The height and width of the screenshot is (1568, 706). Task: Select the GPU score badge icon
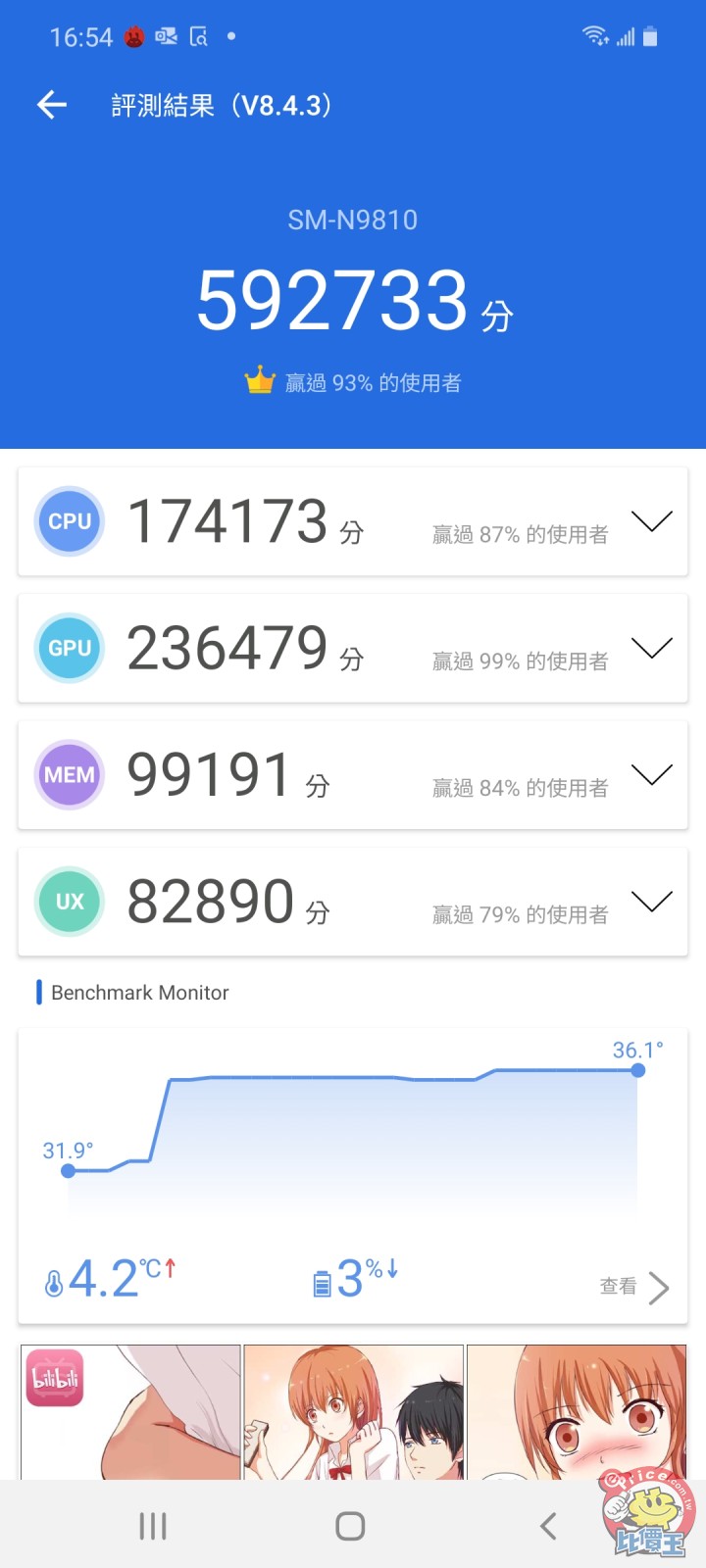pos(69,648)
